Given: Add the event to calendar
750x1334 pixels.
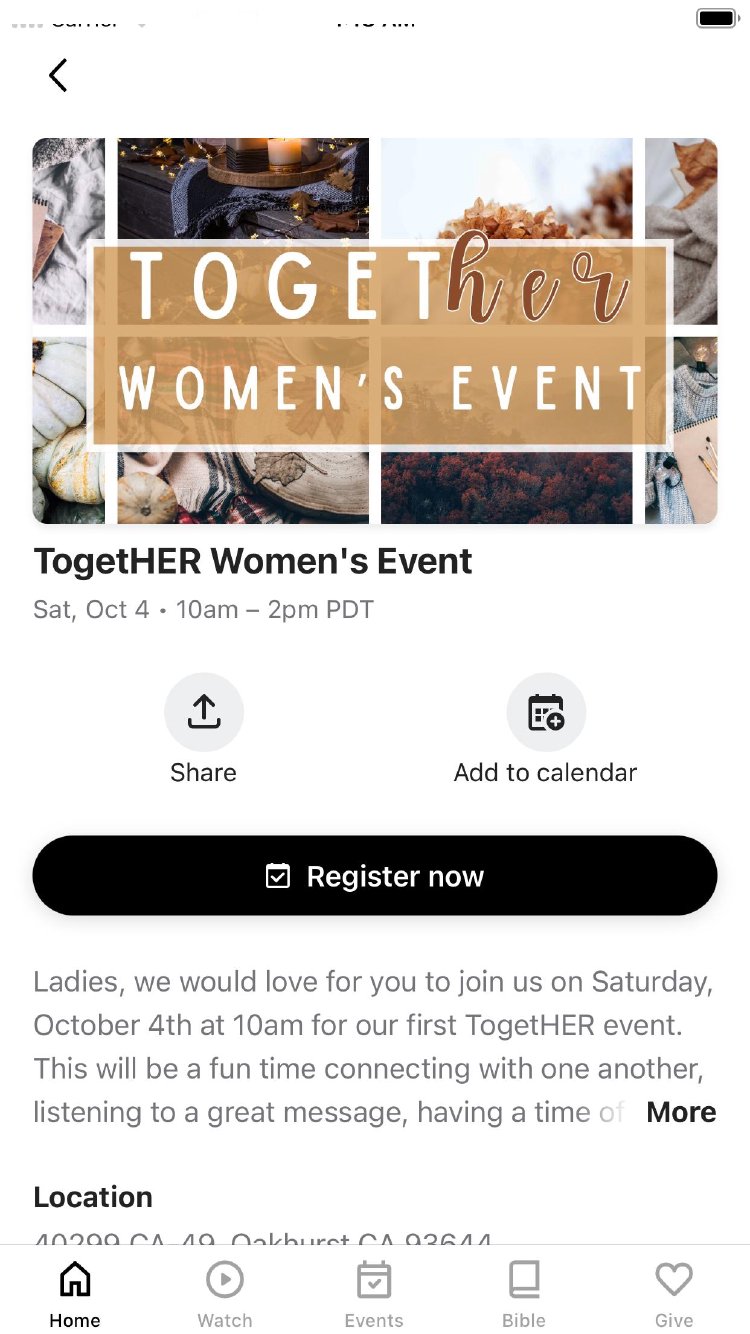Looking at the screenshot, I should coord(545,713).
